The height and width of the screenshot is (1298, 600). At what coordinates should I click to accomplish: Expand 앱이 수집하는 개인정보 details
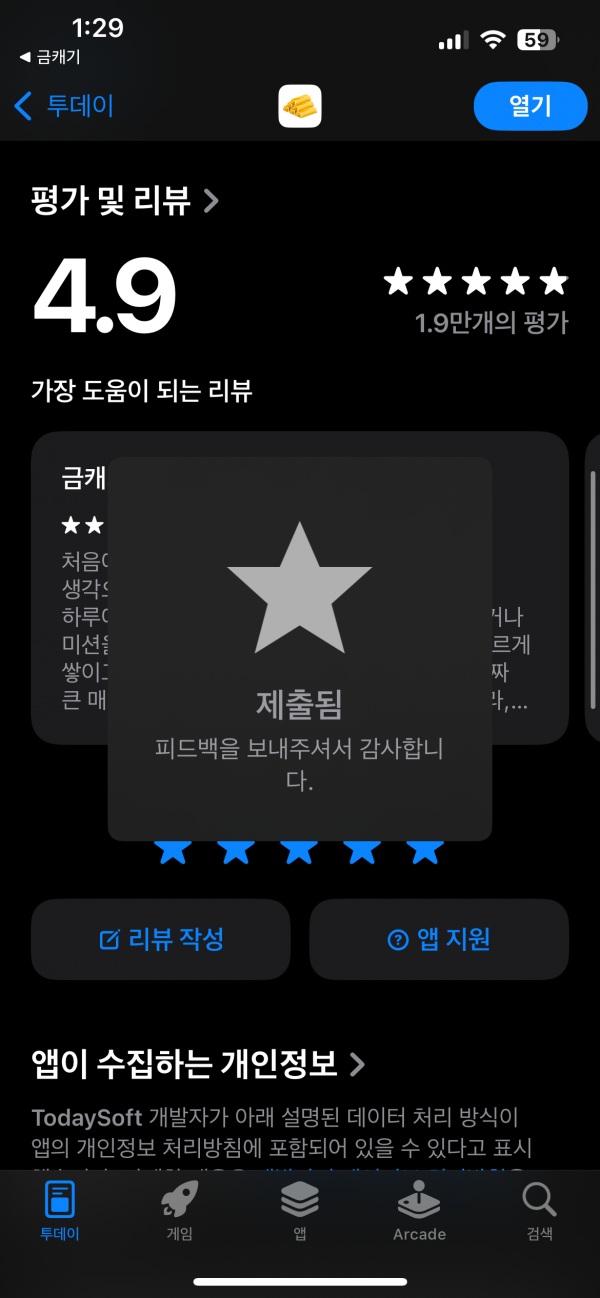pos(199,1063)
